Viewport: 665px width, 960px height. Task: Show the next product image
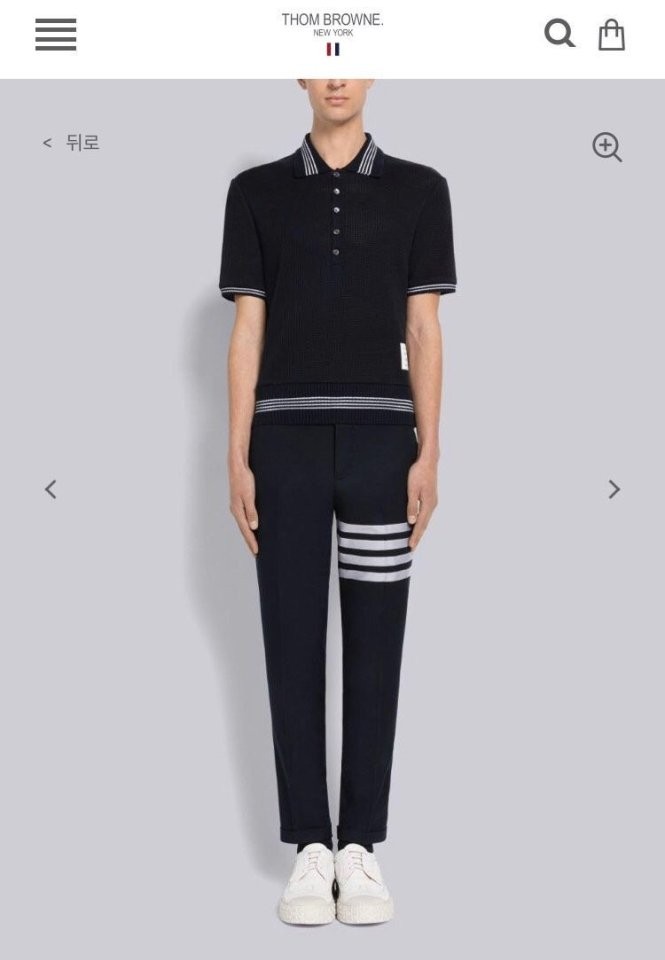click(x=614, y=489)
